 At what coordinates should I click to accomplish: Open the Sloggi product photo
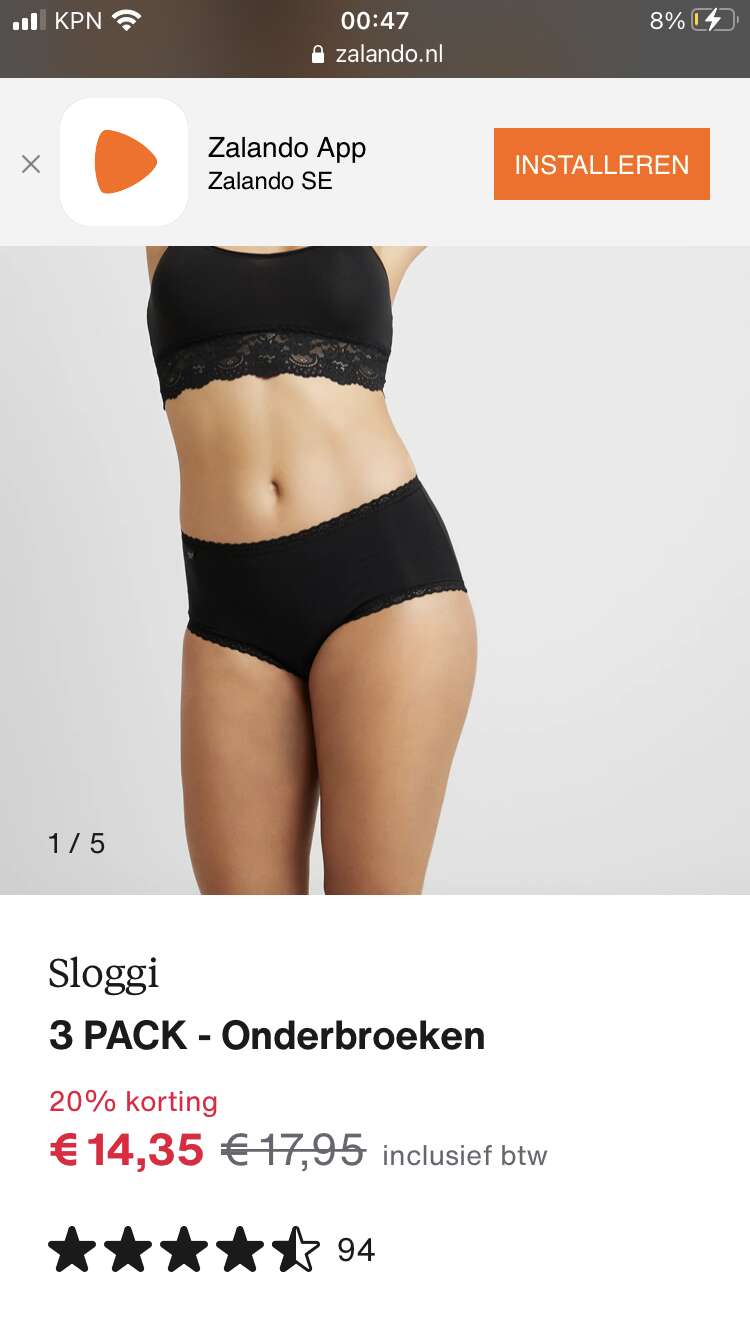pyautogui.click(x=375, y=570)
